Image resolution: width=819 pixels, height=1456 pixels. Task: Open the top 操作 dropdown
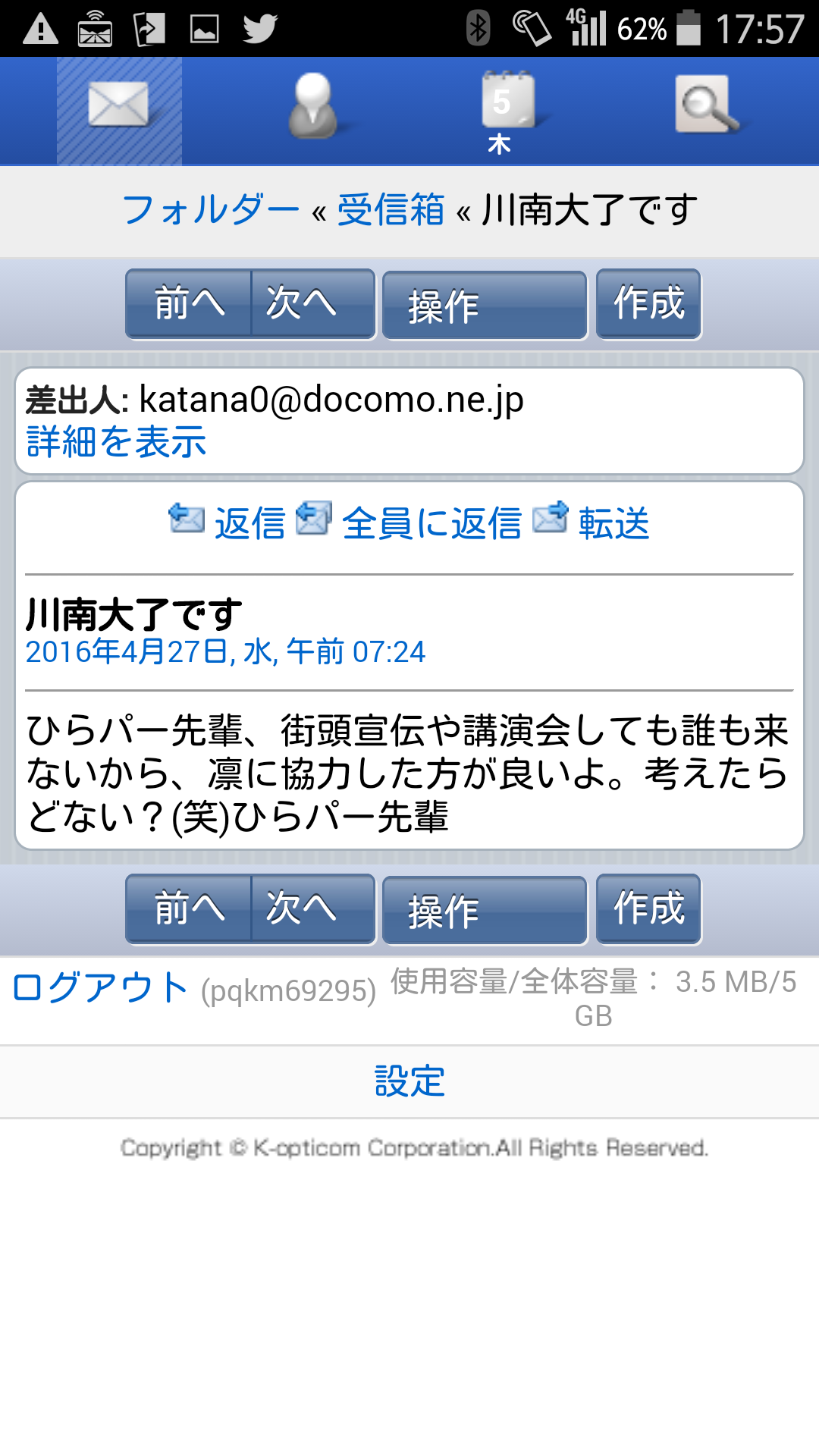(485, 305)
